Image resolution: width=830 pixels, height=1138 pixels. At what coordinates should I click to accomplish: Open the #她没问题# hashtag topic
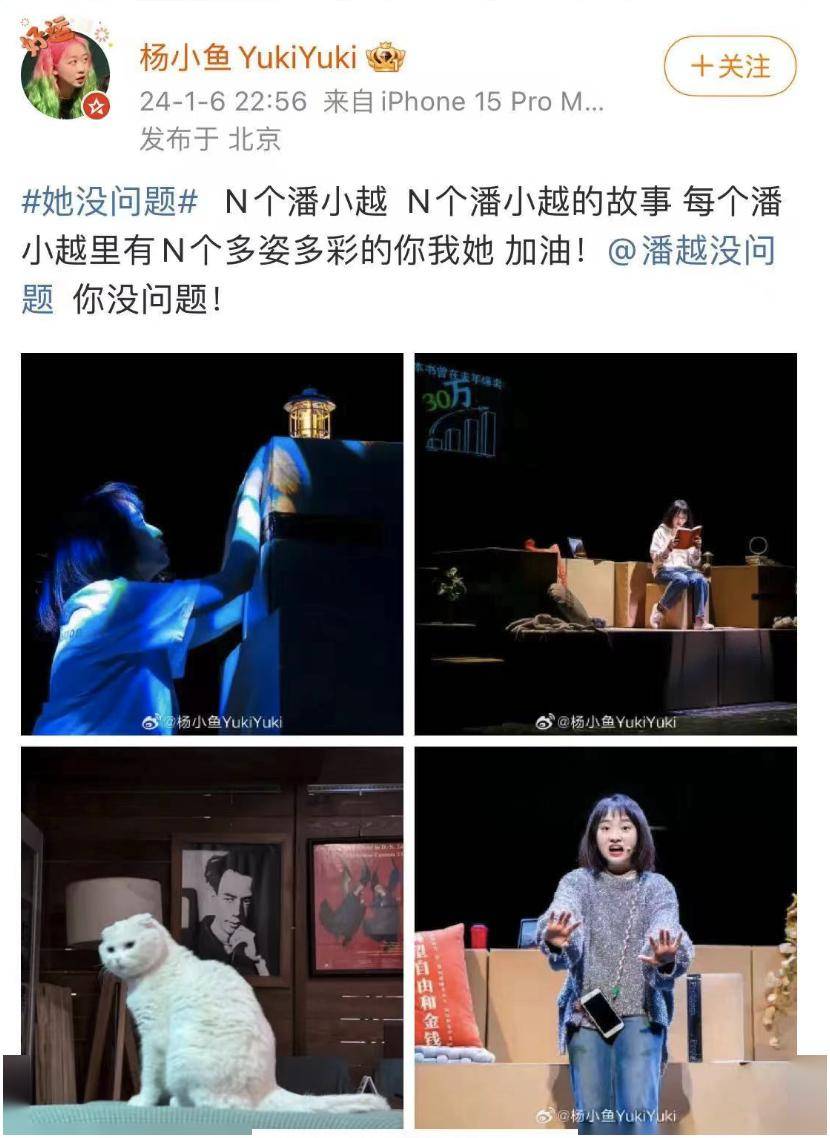[x=110, y=202]
